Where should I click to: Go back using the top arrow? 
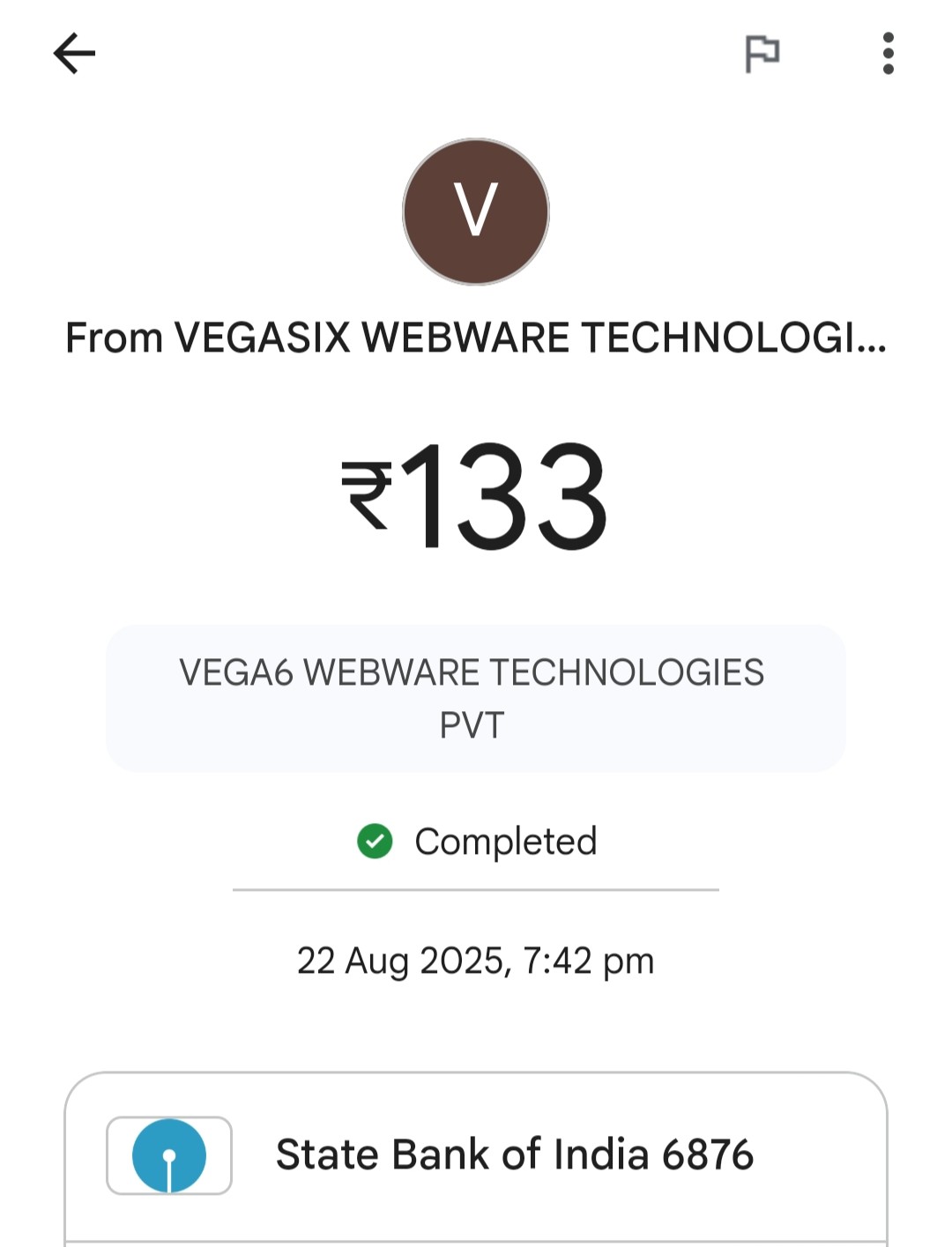(x=74, y=54)
